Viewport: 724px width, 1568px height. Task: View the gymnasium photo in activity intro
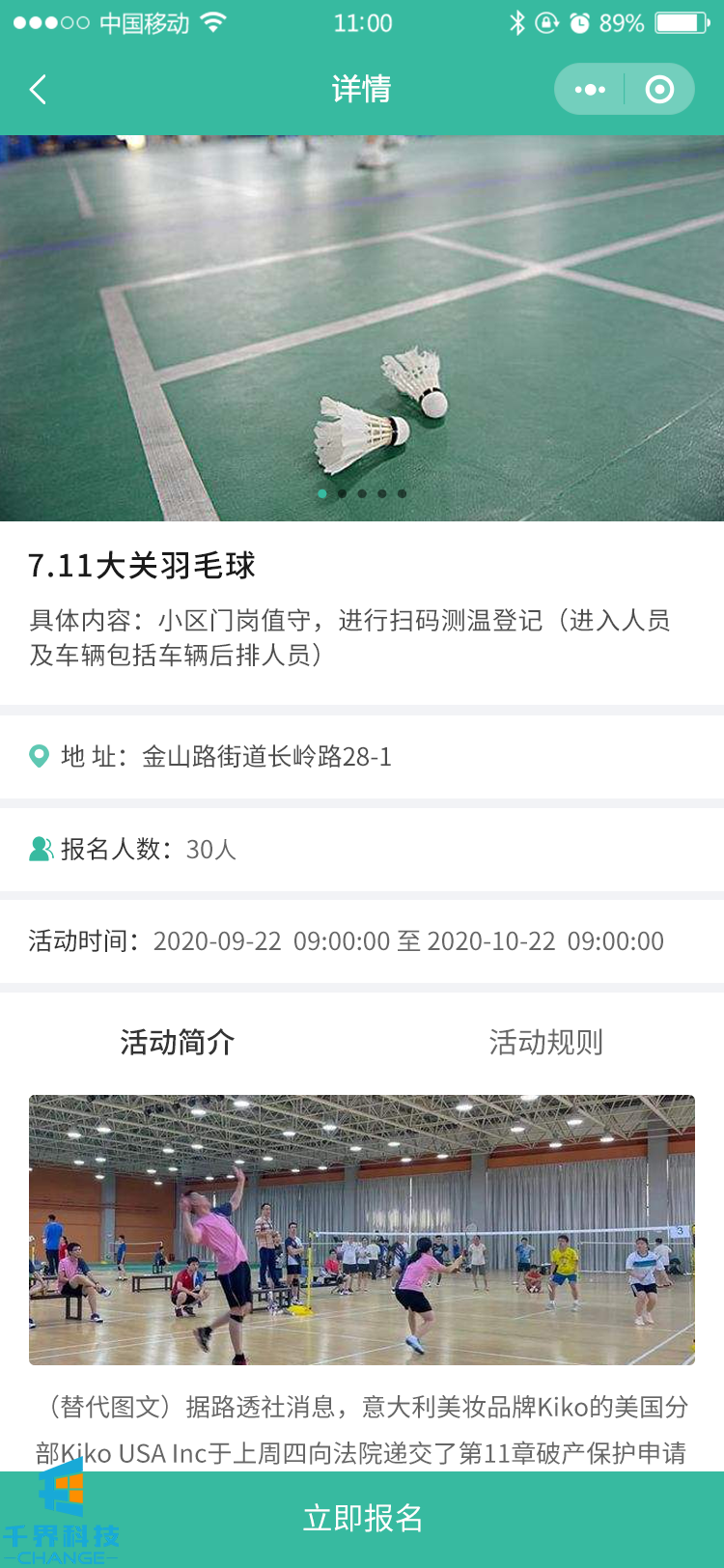pos(362,1229)
